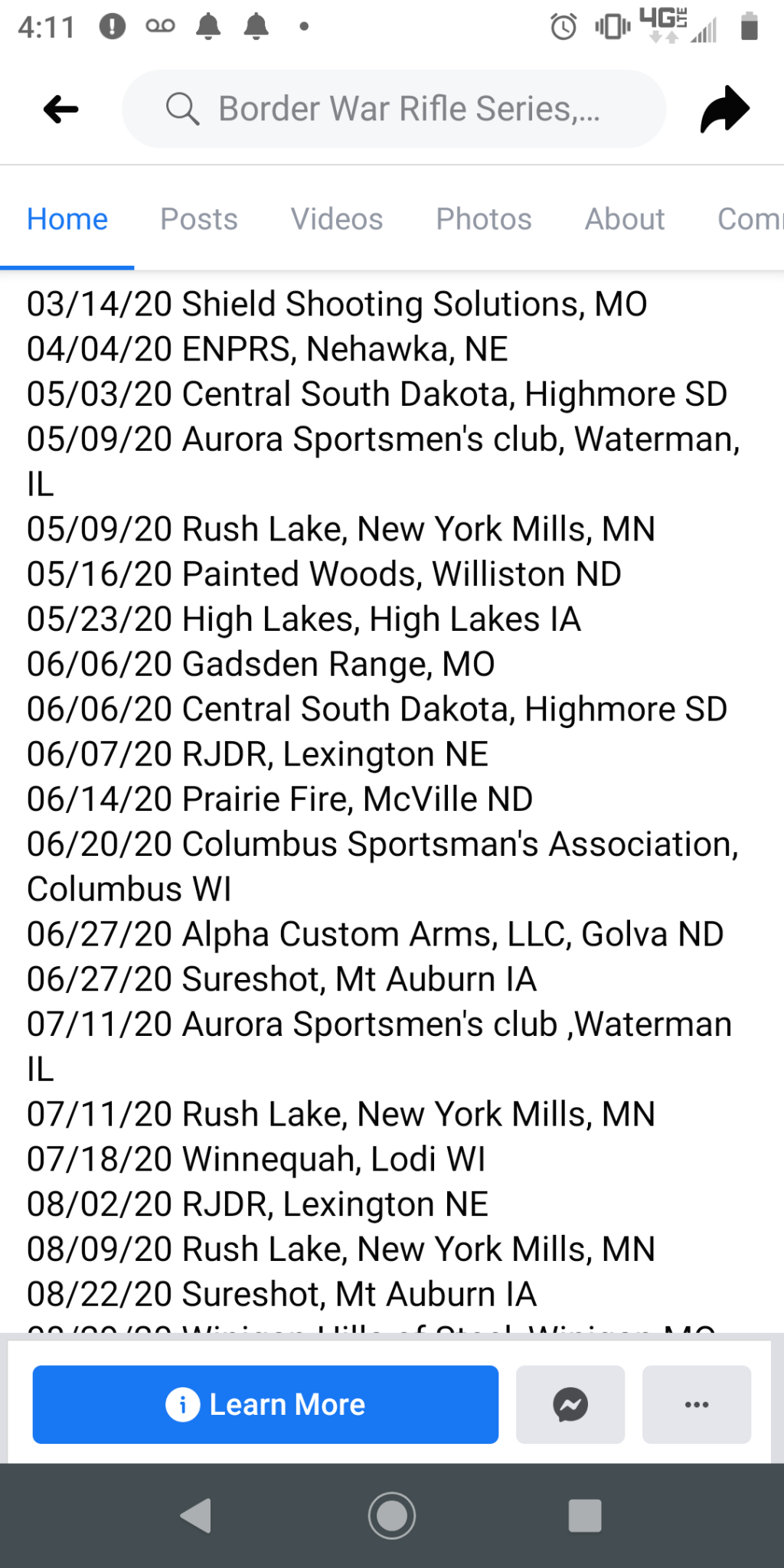
Task: Open recent apps from the navigation bar
Action: (585, 1515)
